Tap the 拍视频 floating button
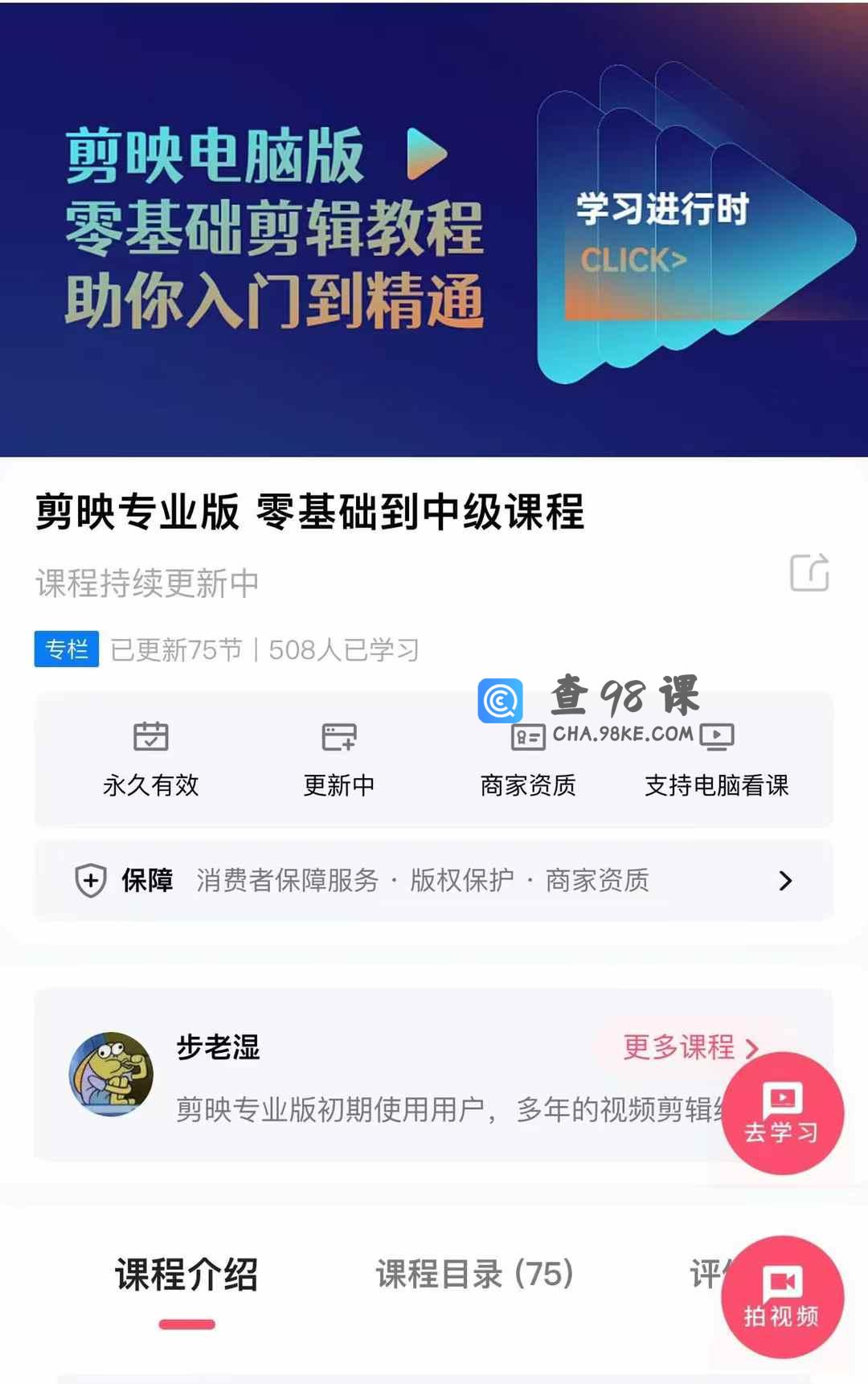The image size is (868, 1384). pos(782,1296)
